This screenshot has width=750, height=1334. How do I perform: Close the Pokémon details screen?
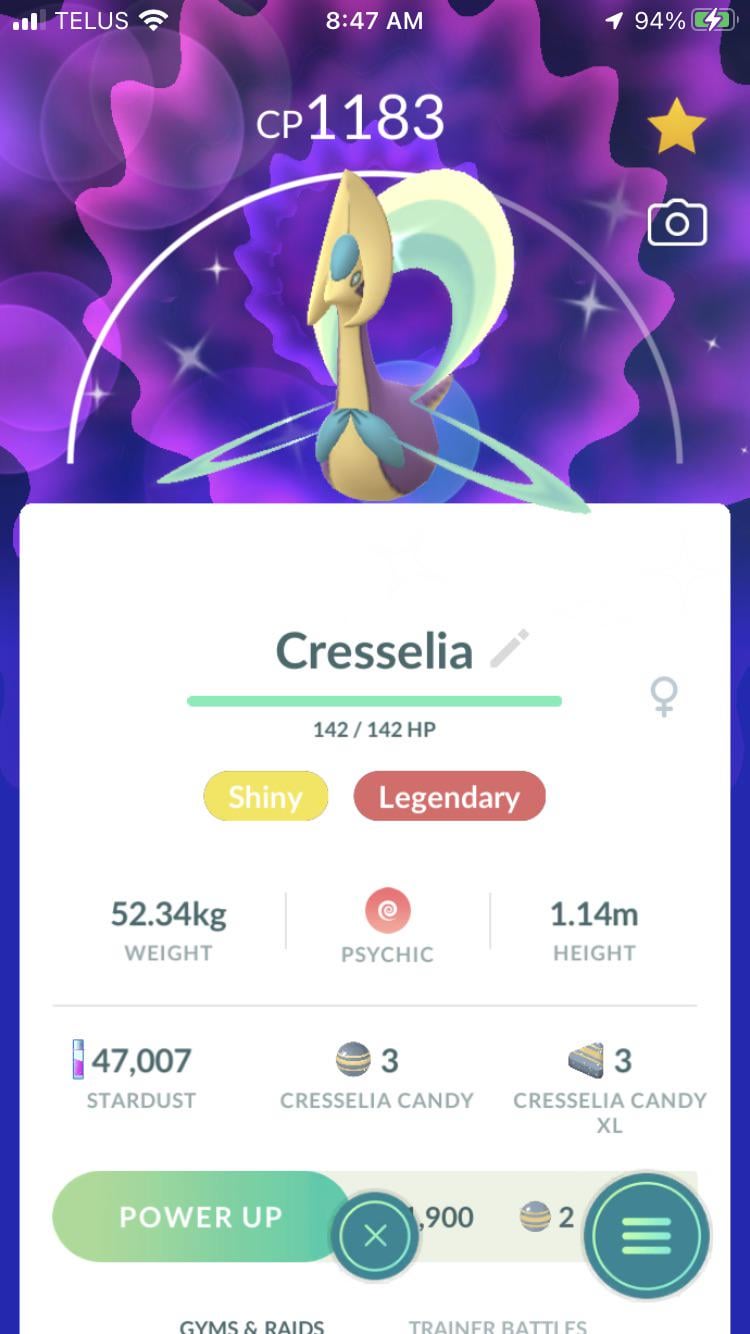375,1236
